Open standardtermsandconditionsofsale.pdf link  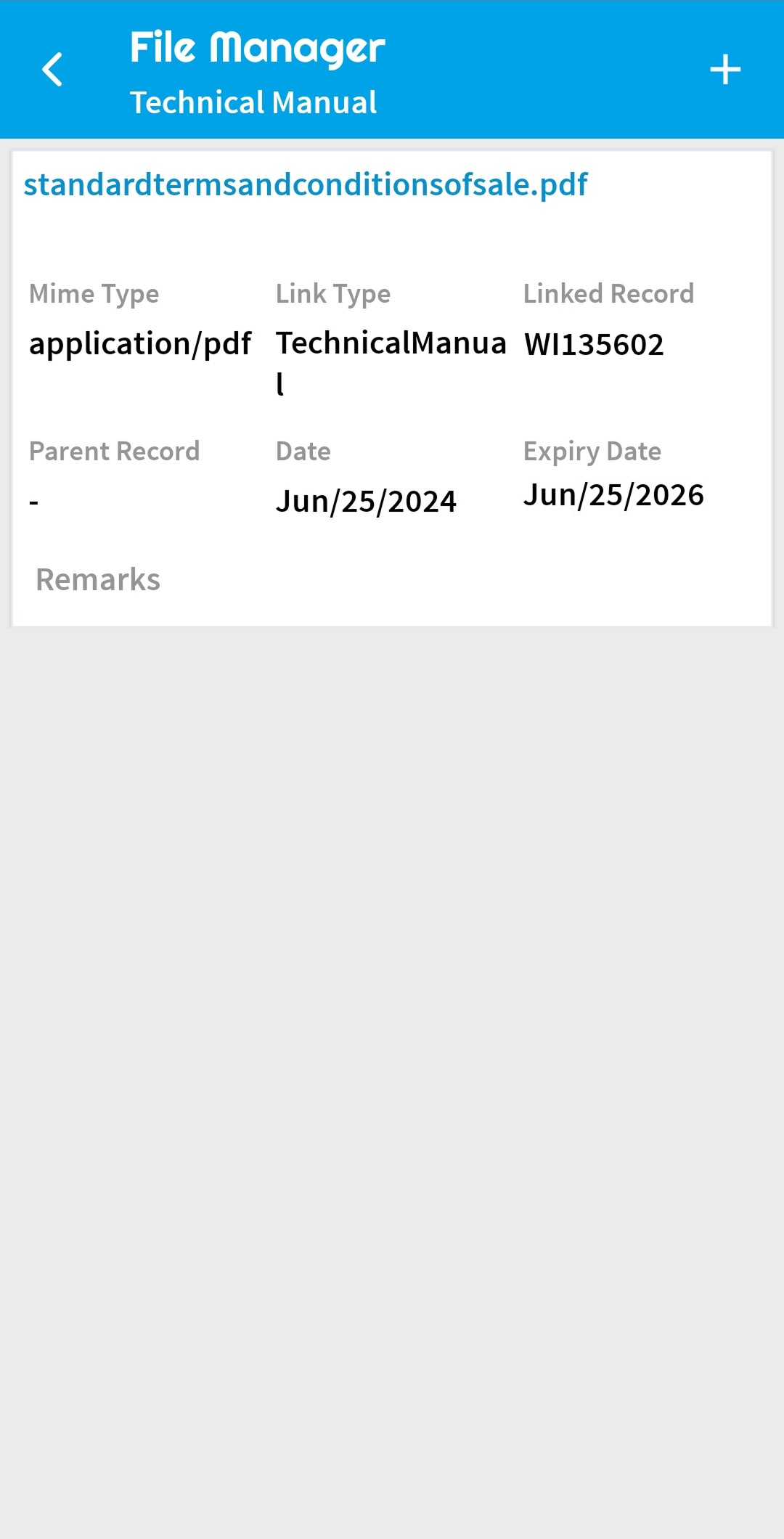click(x=305, y=184)
